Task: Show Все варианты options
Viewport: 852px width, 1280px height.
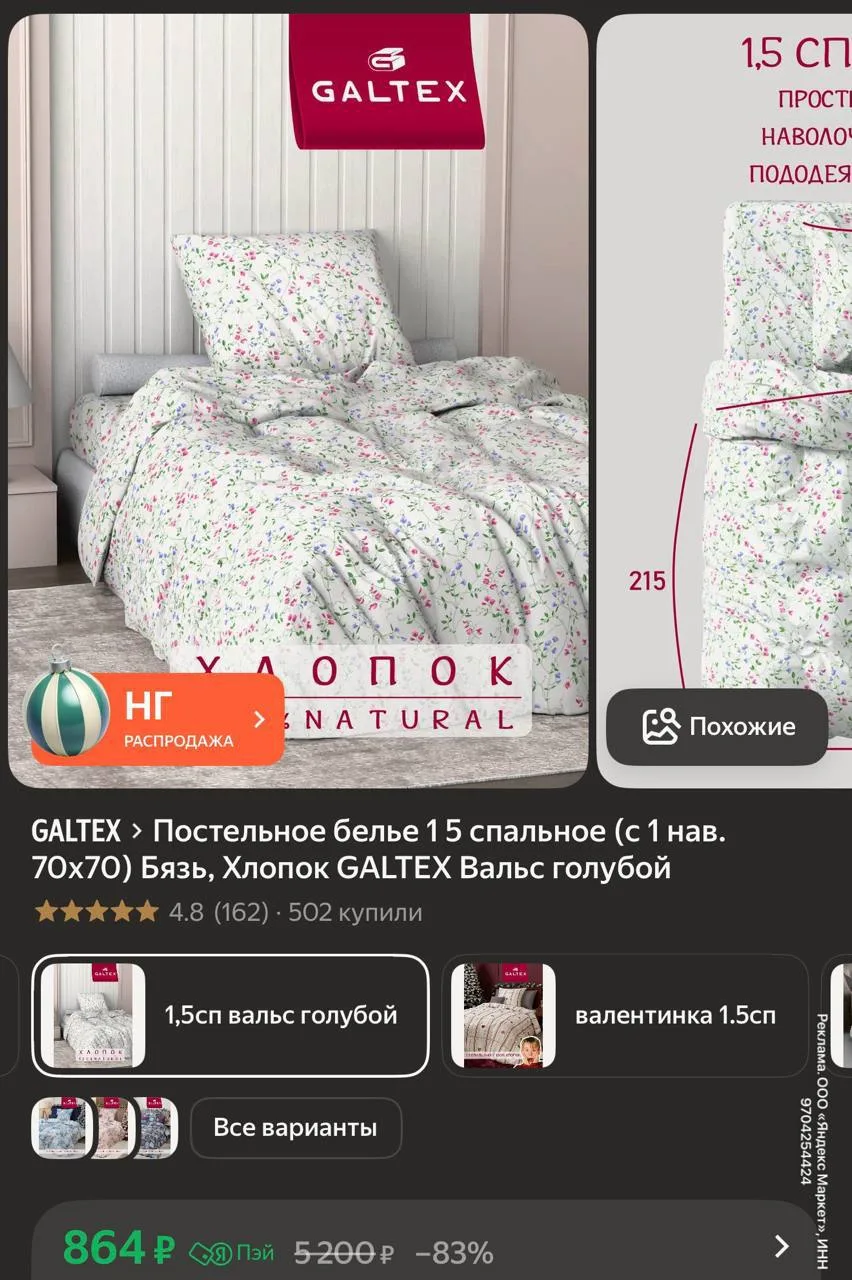Action: (295, 1128)
